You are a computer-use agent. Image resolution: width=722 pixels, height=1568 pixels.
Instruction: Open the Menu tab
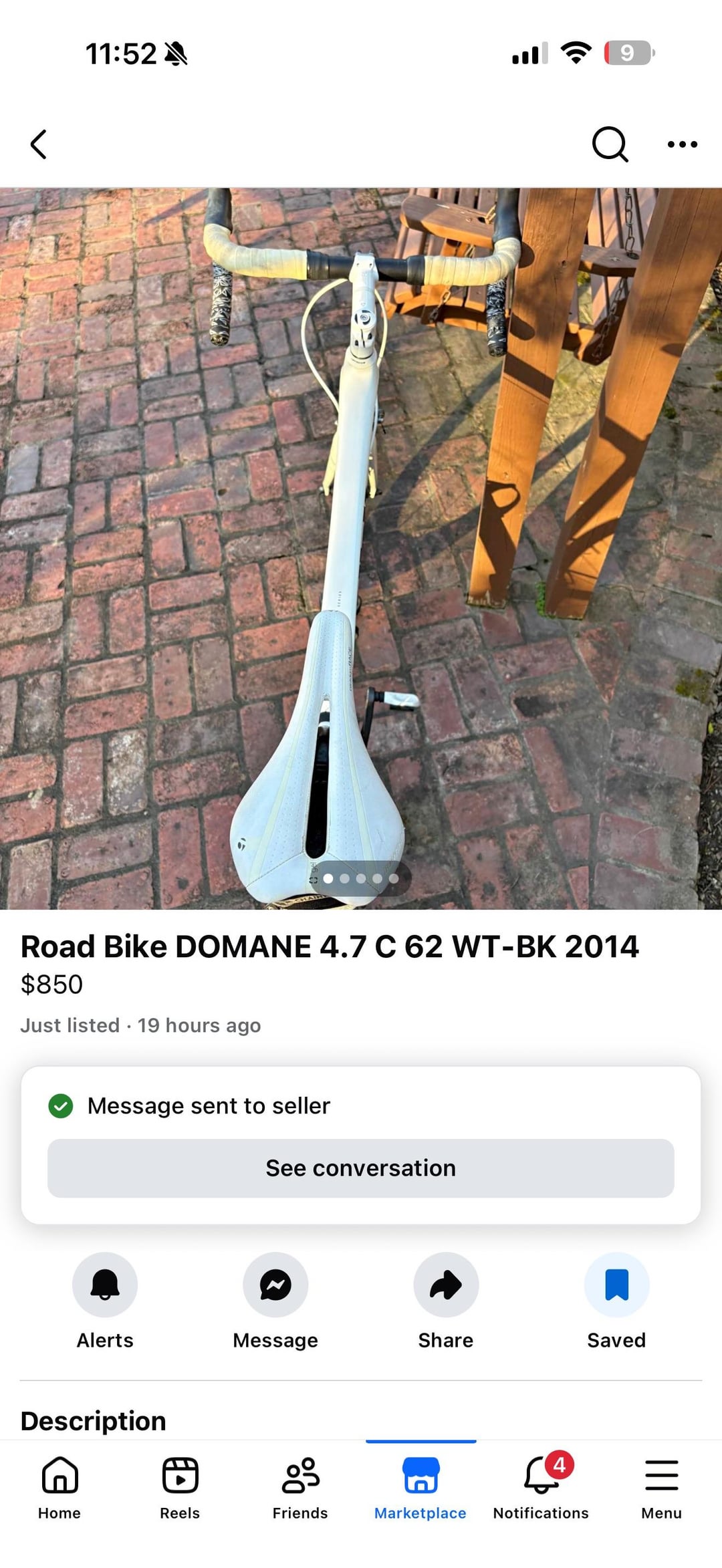click(x=661, y=1487)
